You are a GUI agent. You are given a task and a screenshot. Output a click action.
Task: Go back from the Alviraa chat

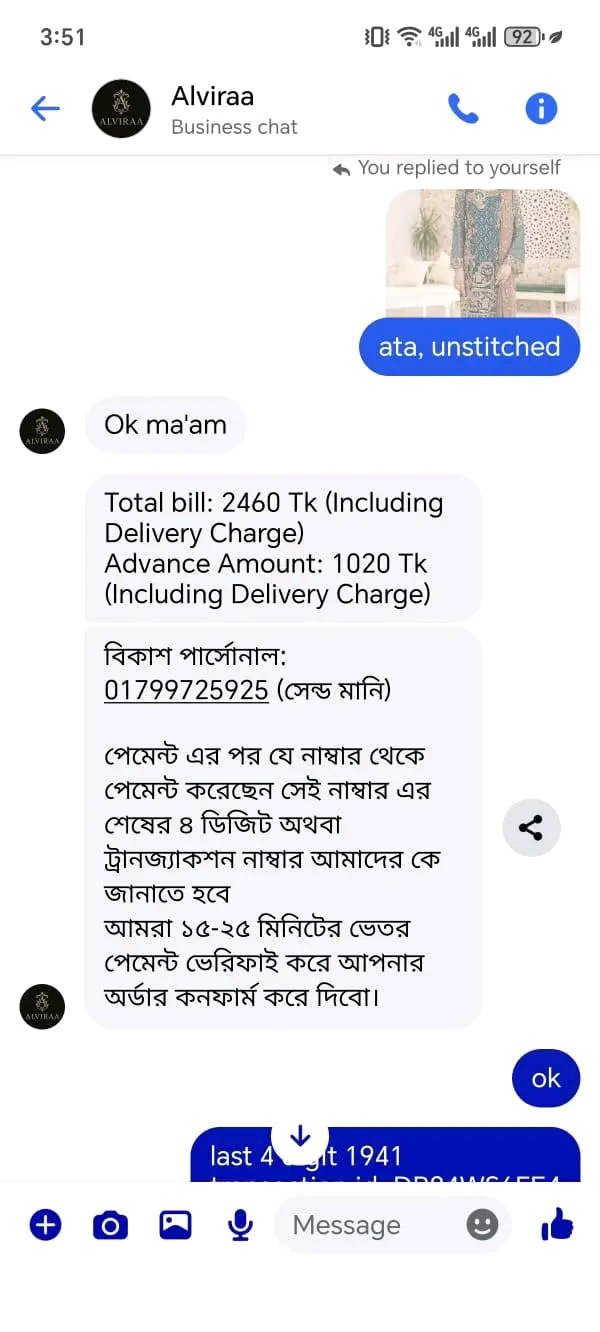[46, 109]
